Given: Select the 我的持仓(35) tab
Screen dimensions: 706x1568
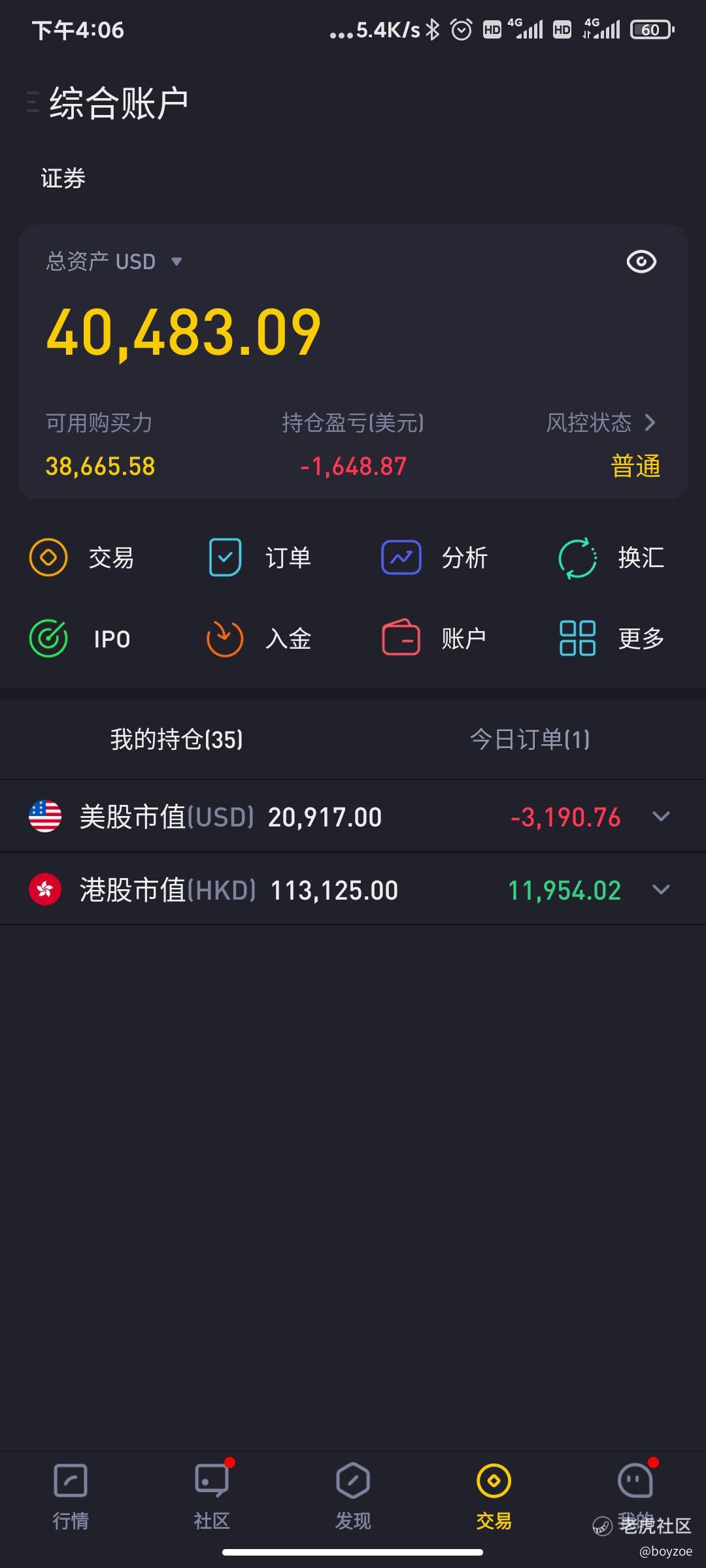Looking at the screenshot, I should click(176, 740).
